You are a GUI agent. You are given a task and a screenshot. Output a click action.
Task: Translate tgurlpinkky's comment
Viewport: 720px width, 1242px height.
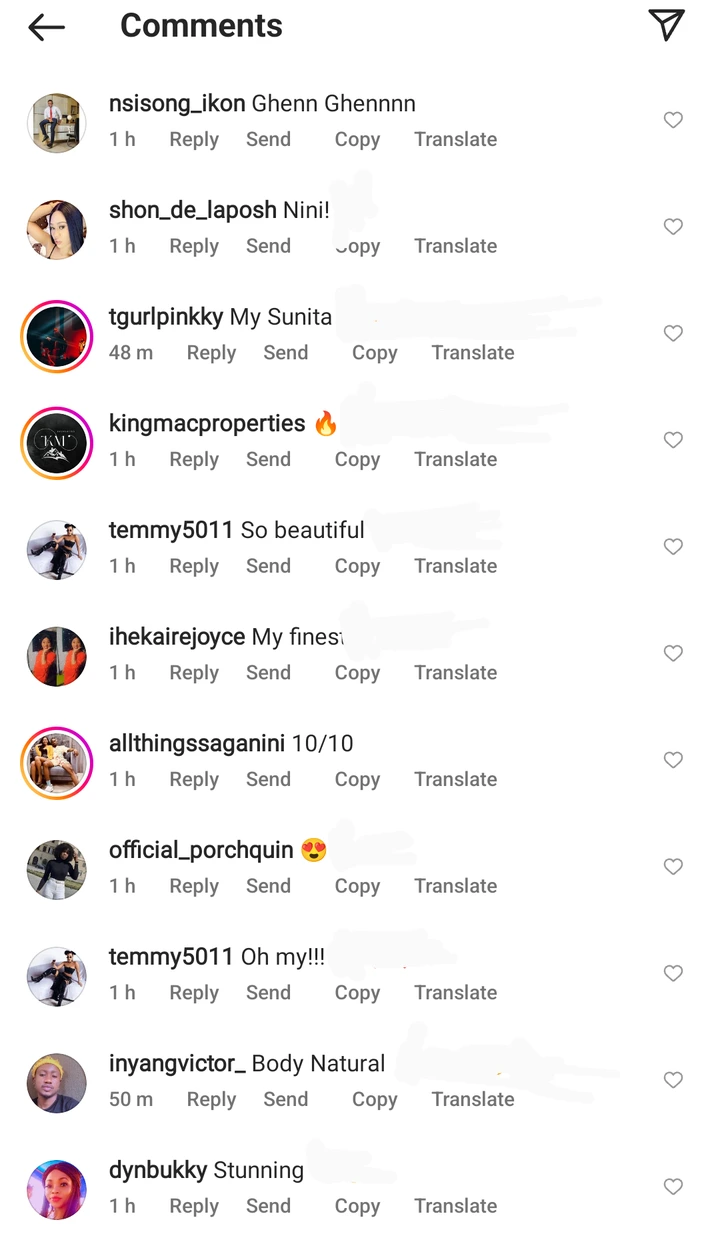tap(473, 353)
